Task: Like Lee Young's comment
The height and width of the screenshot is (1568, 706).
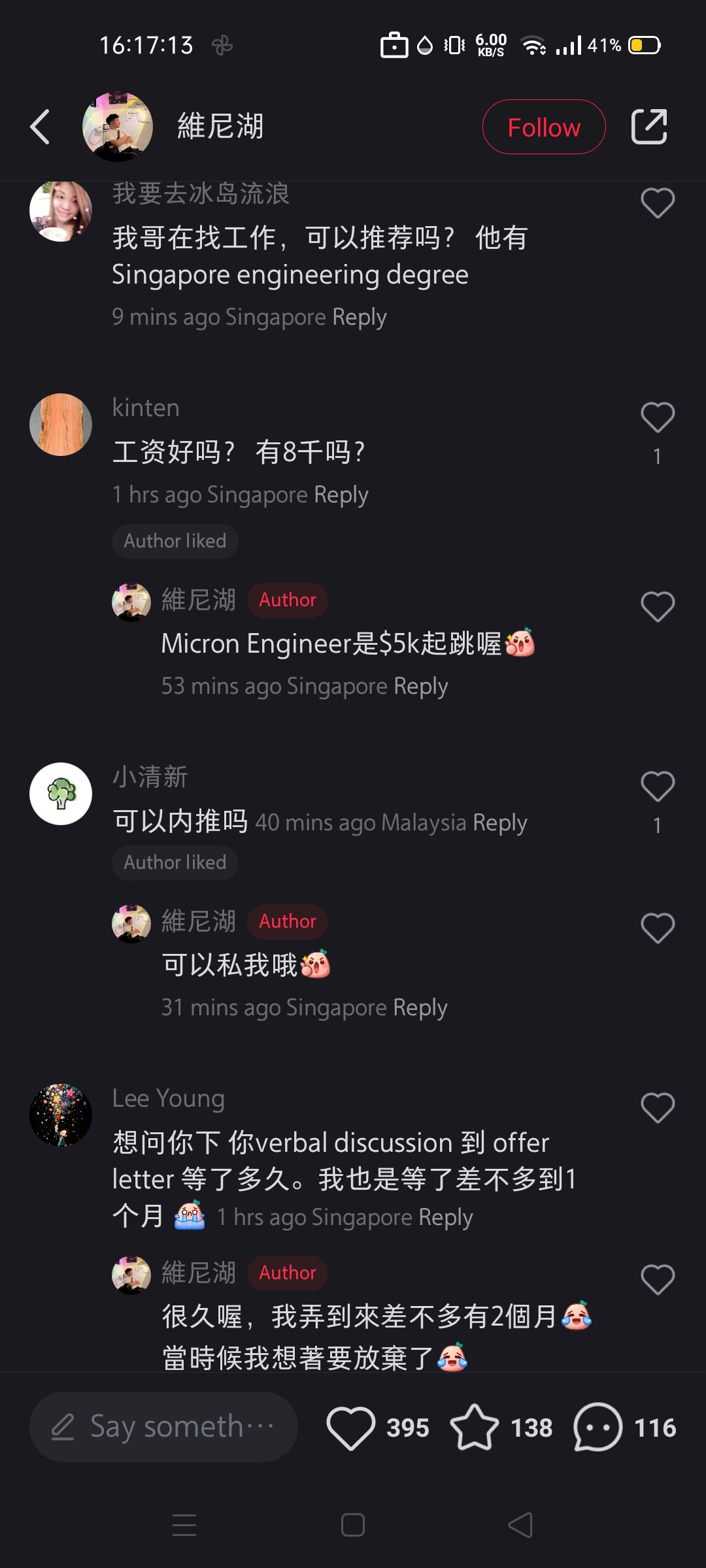Action: 657,1108
